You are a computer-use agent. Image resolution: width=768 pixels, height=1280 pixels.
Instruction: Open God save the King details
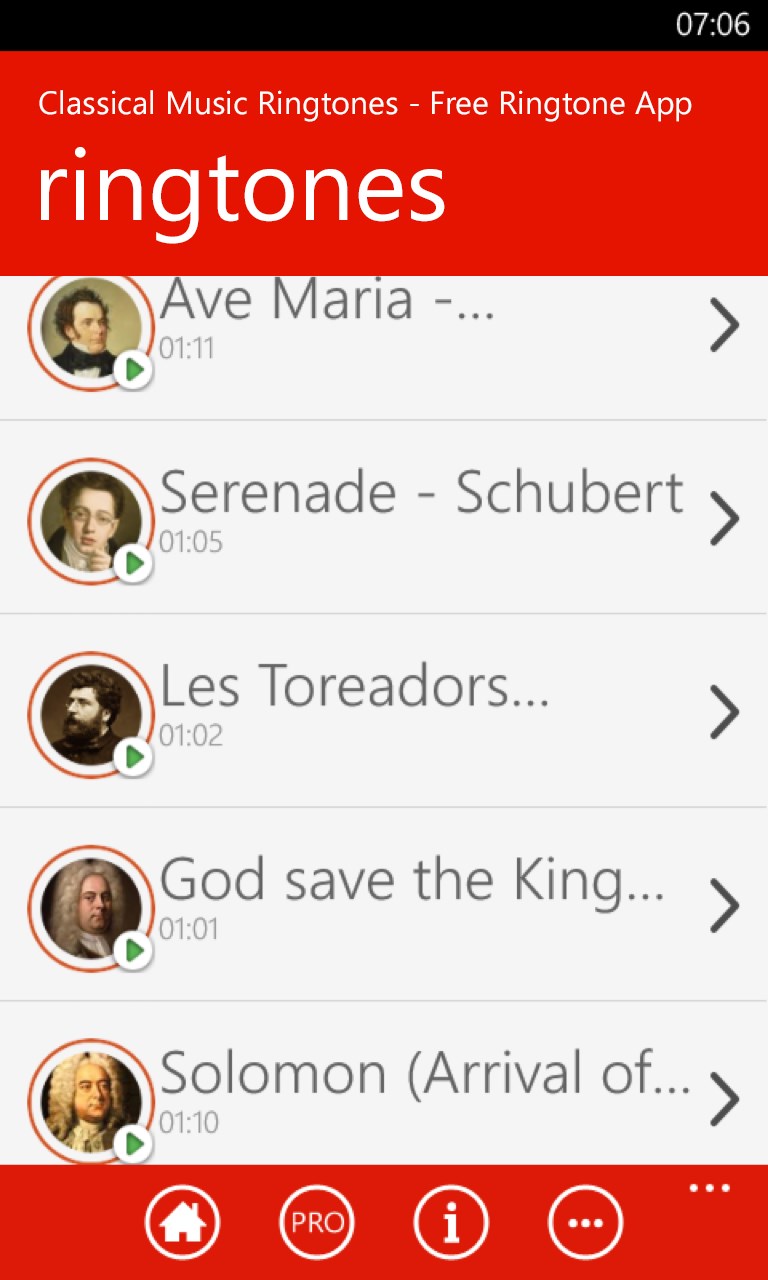pyautogui.click(x=724, y=904)
